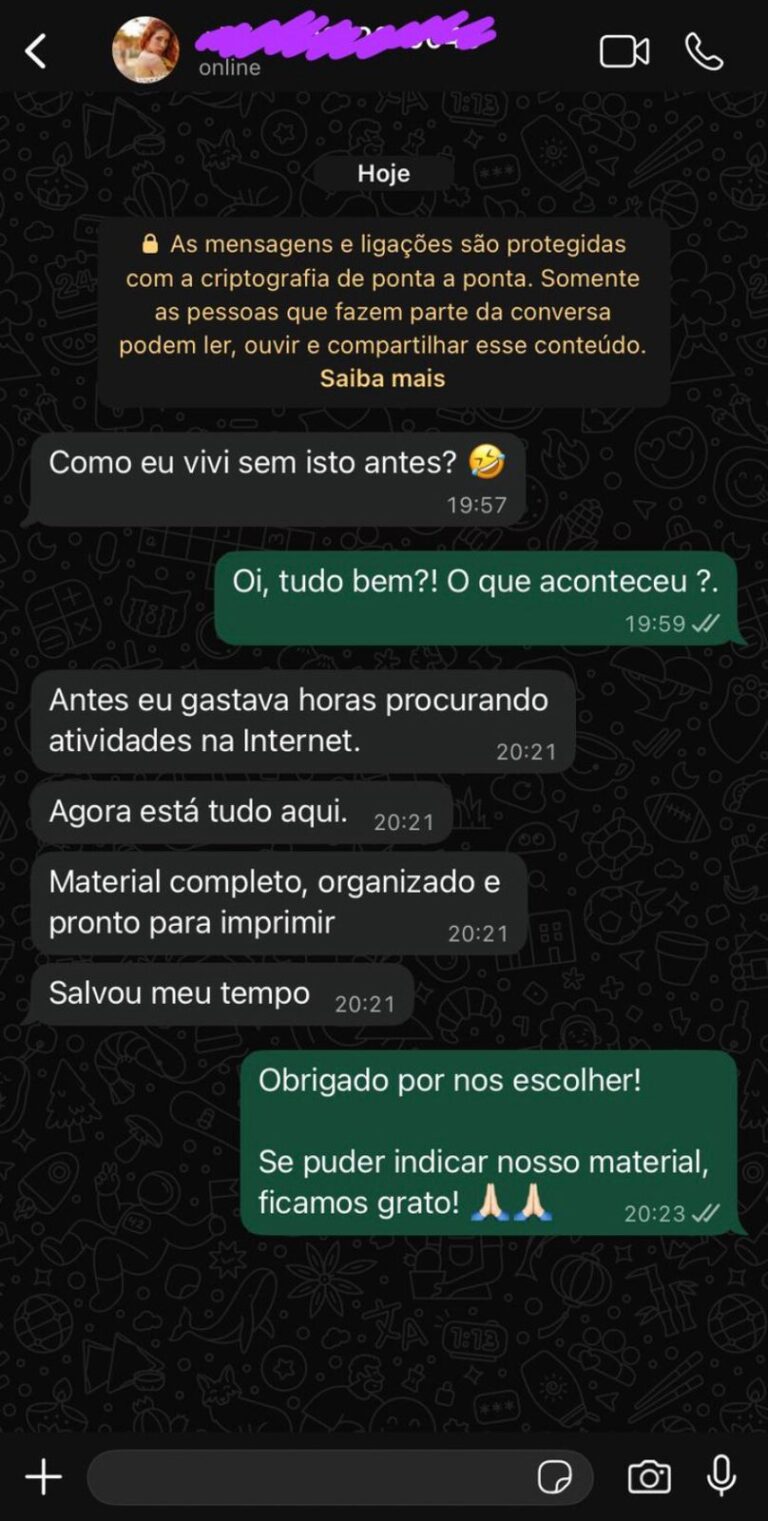Start a video call
The image size is (768, 1521).
click(x=624, y=52)
